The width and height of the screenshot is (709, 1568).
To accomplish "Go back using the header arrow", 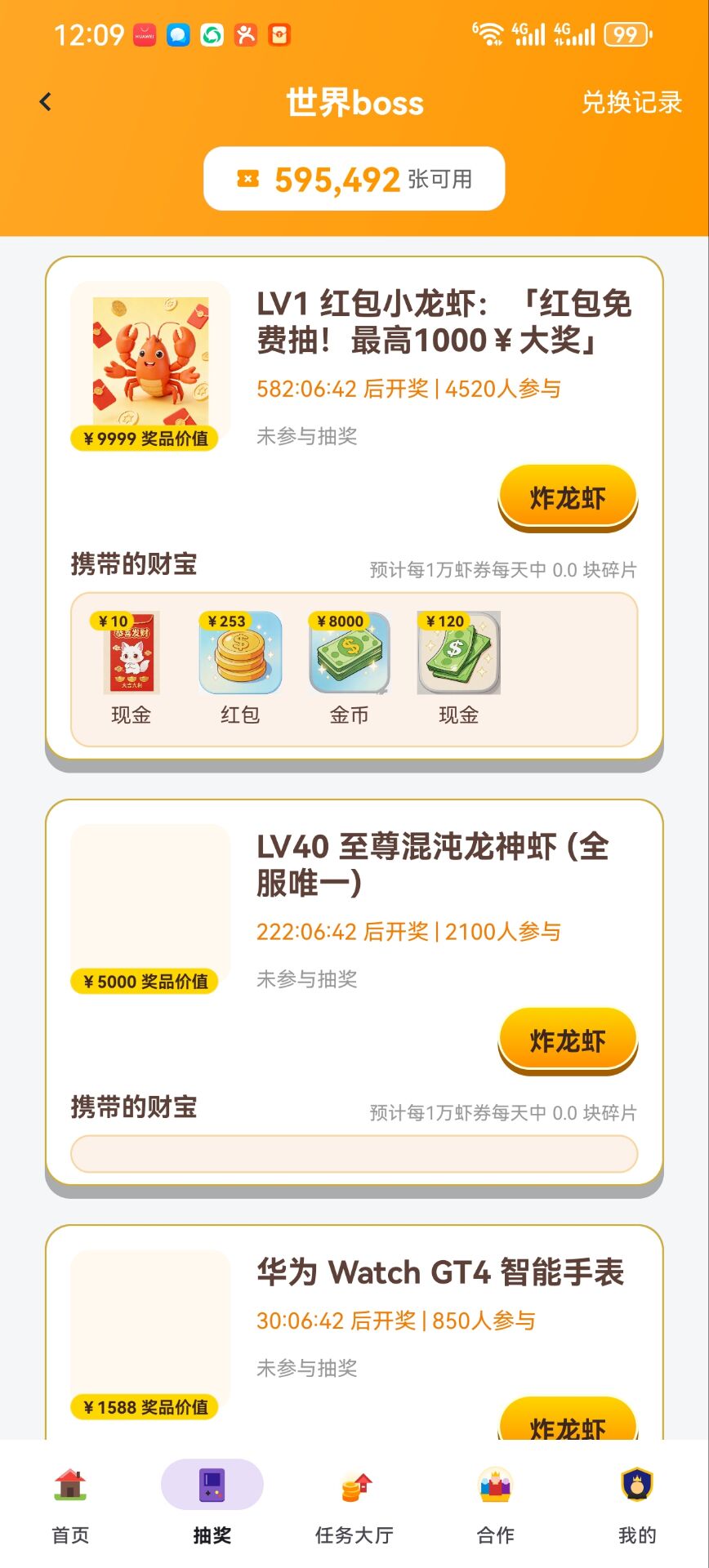I will (46, 102).
